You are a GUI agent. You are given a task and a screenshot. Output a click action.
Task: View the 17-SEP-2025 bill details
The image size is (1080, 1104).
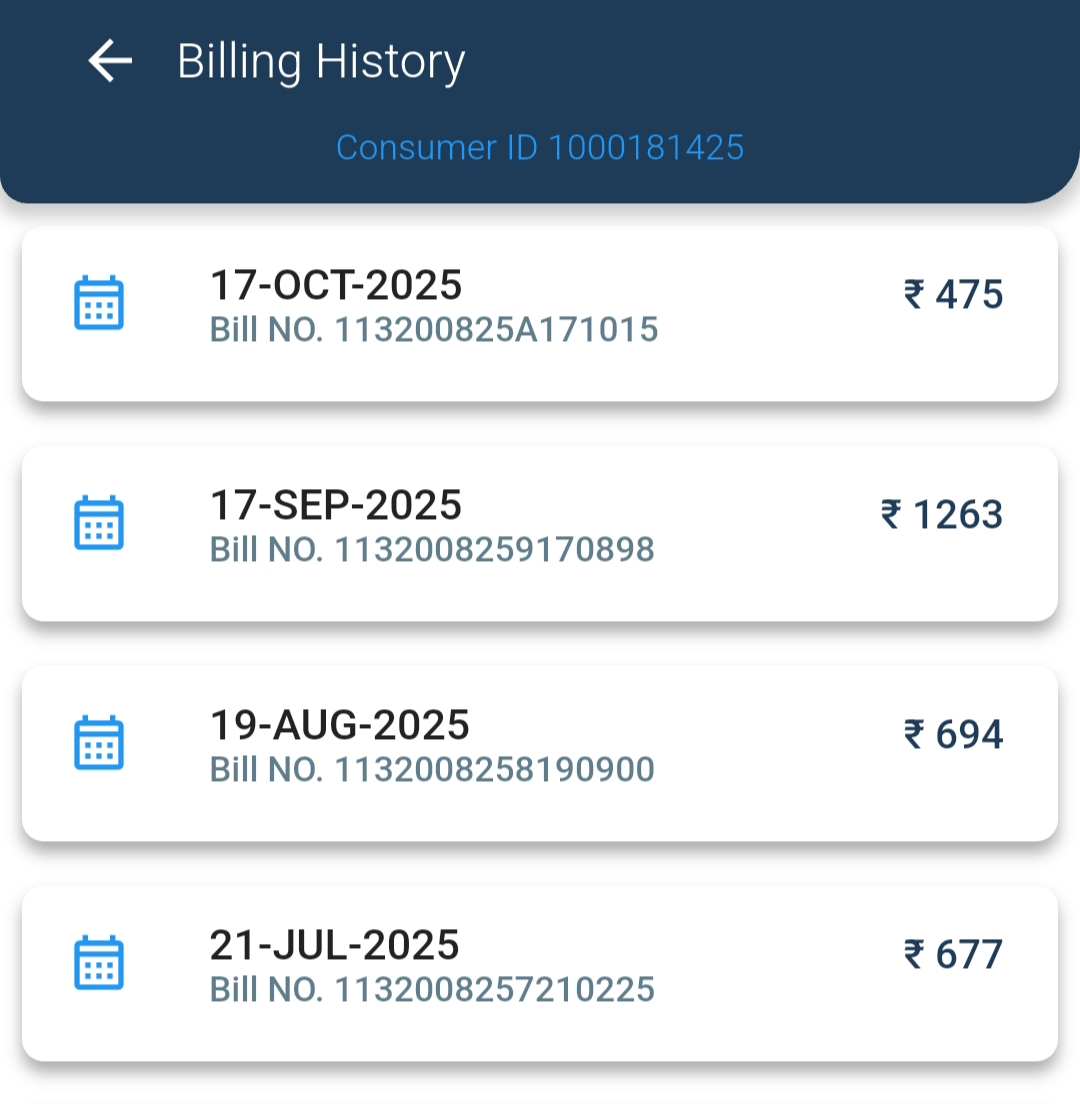coord(540,532)
